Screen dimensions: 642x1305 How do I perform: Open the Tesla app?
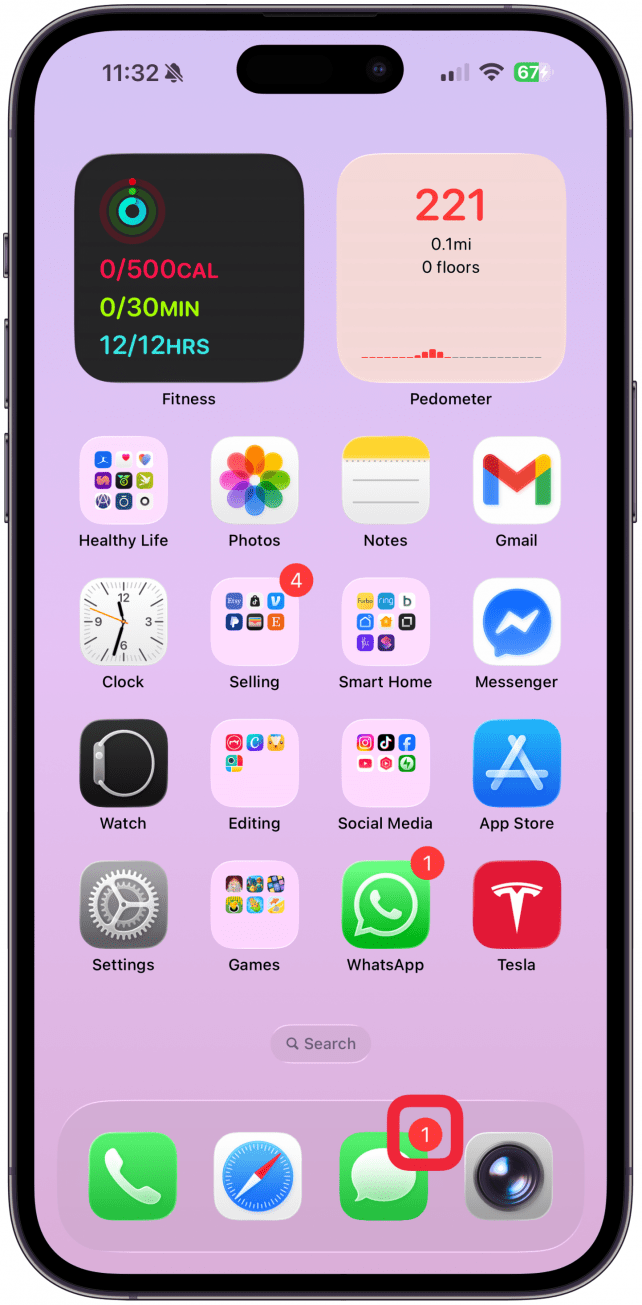pyautogui.click(x=516, y=904)
